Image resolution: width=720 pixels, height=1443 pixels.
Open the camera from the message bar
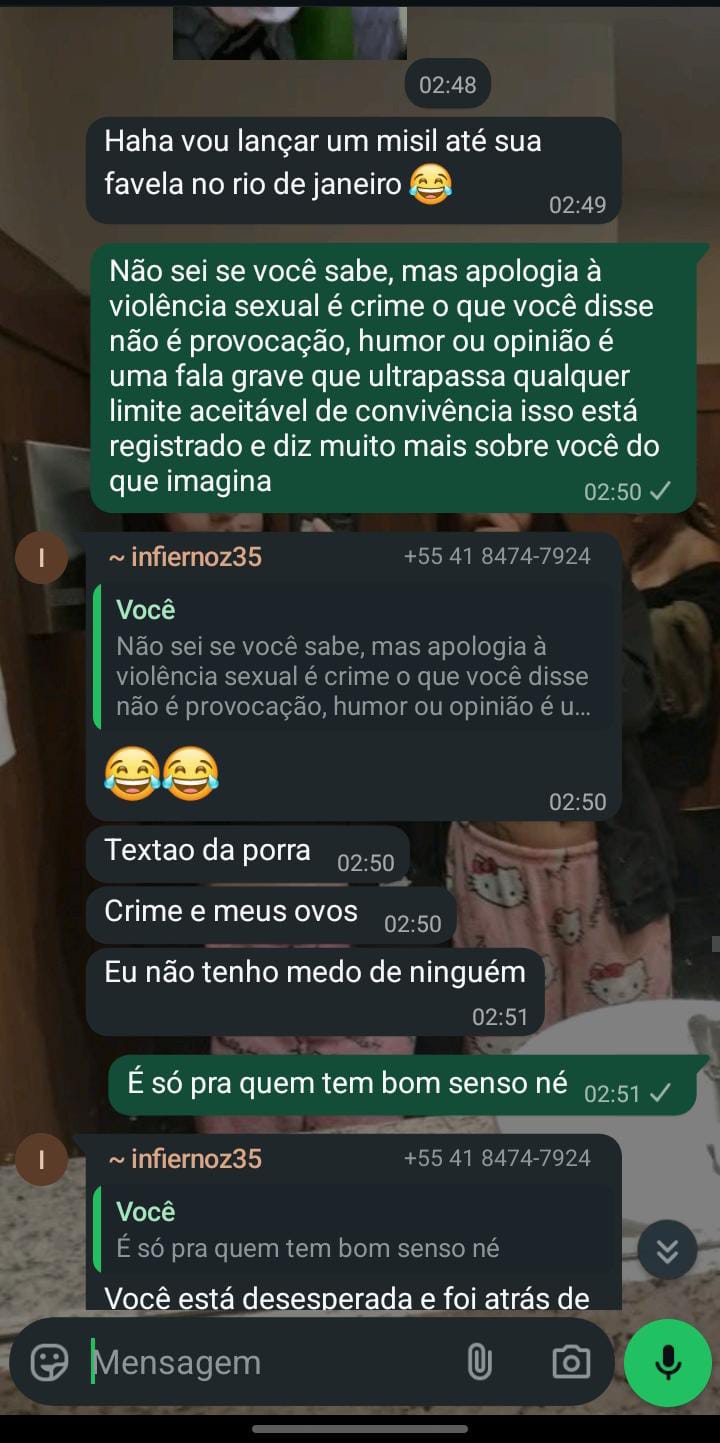pyautogui.click(x=571, y=1362)
